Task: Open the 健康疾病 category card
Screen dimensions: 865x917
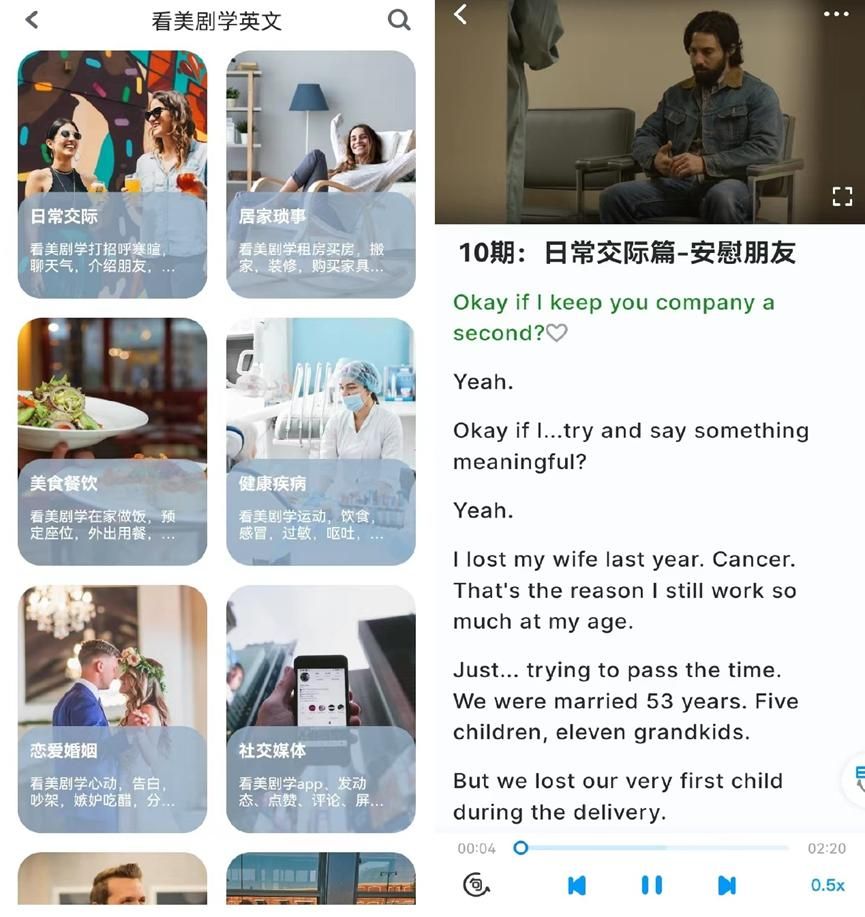Action: (x=320, y=441)
